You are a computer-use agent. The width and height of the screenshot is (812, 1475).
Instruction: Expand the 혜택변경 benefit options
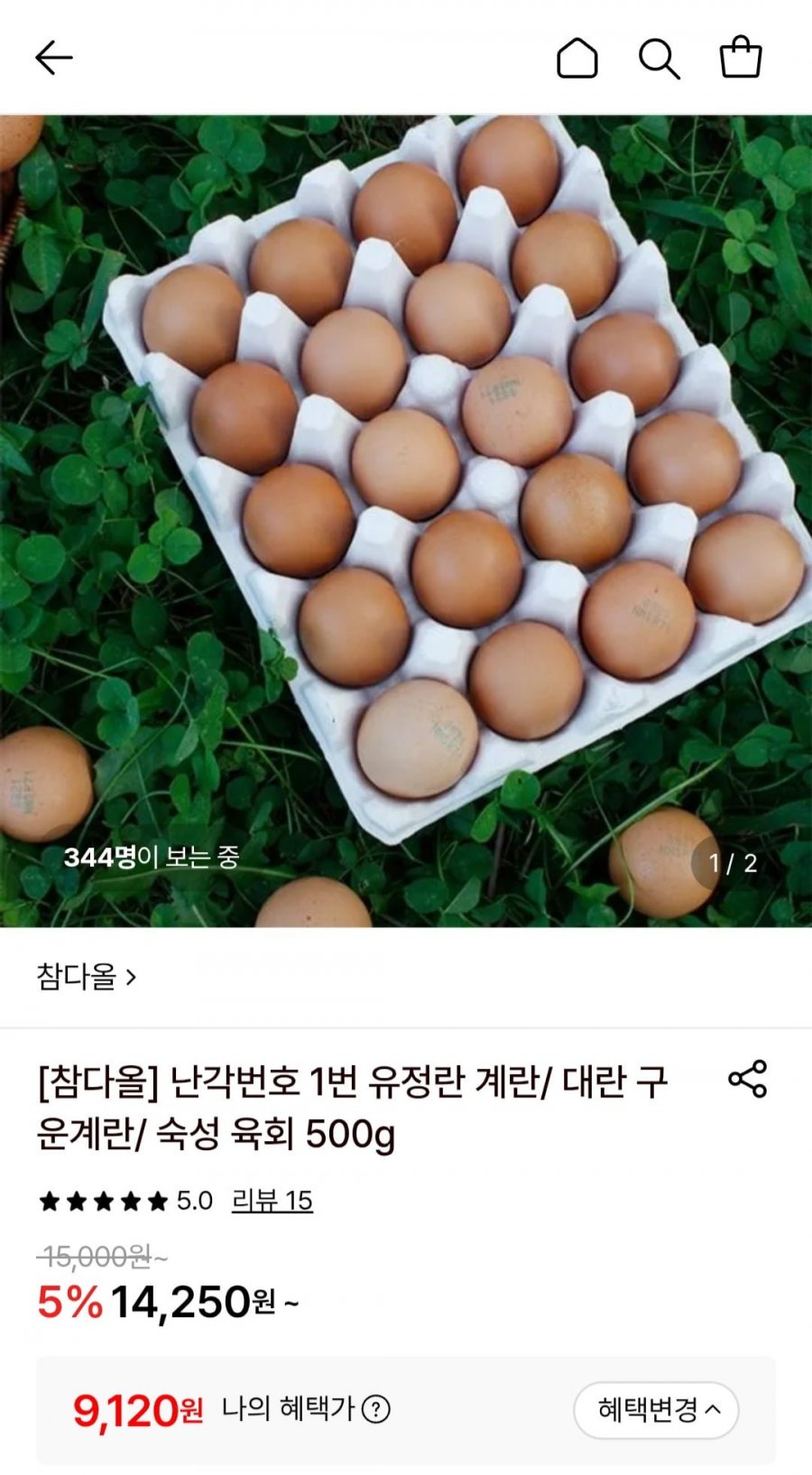click(656, 1410)
